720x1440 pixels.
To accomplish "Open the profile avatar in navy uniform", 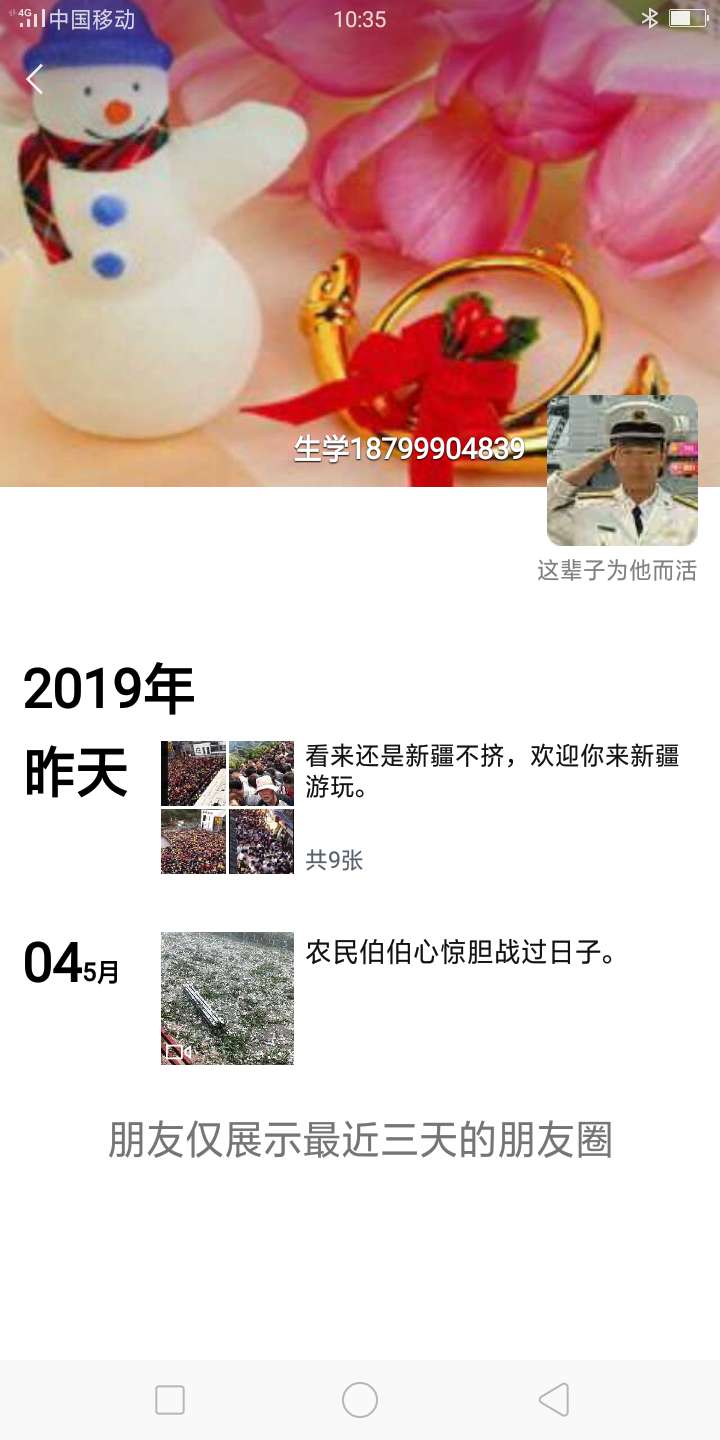I will (x=622, y=470).
